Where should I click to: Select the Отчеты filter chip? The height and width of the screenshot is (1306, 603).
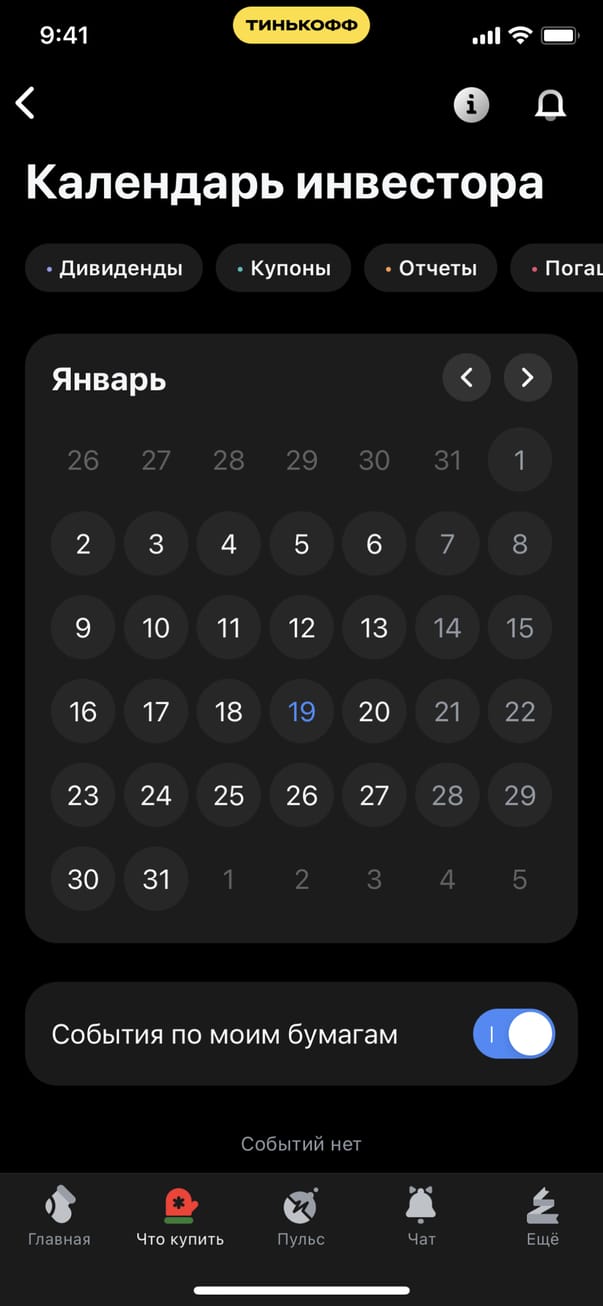coord(430,268)
